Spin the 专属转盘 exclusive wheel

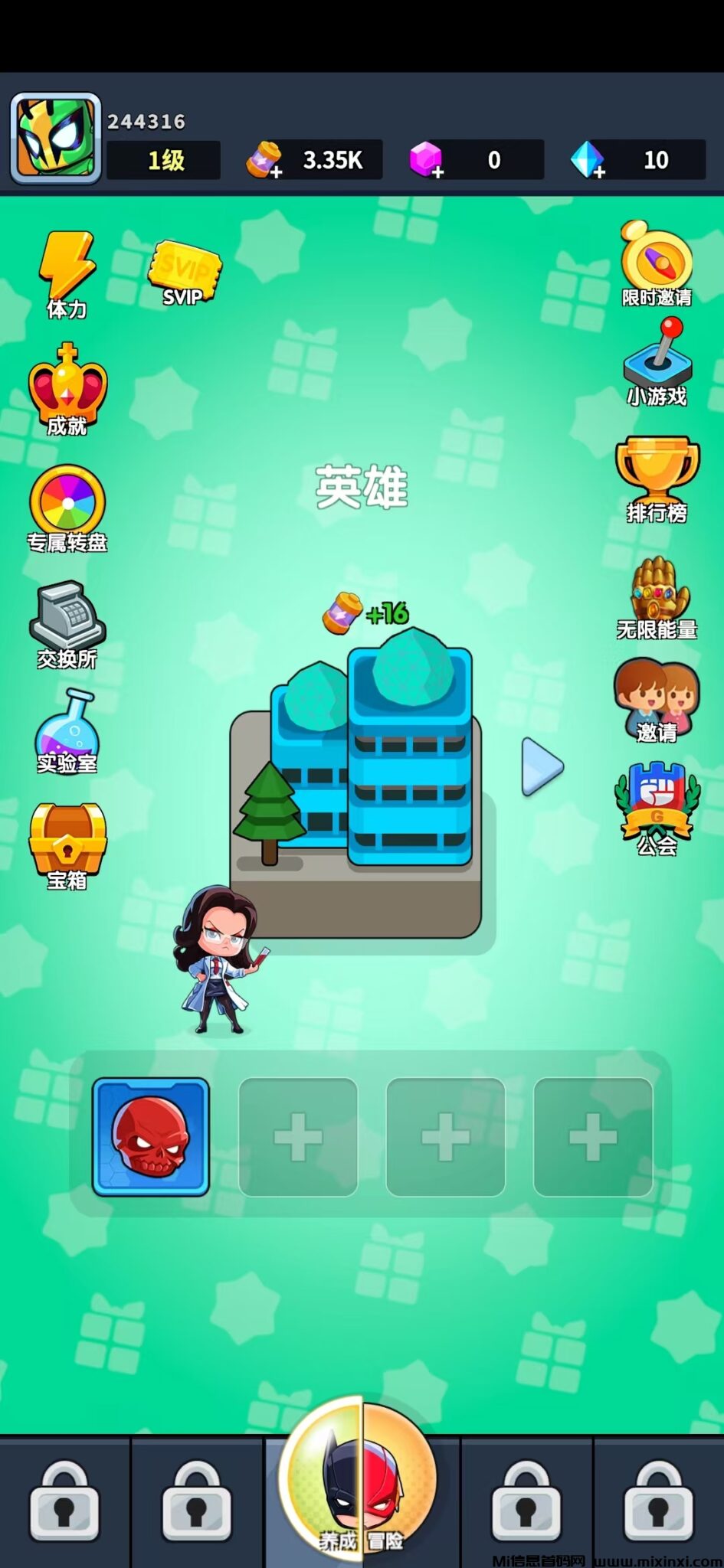click(x=67, y=505)
